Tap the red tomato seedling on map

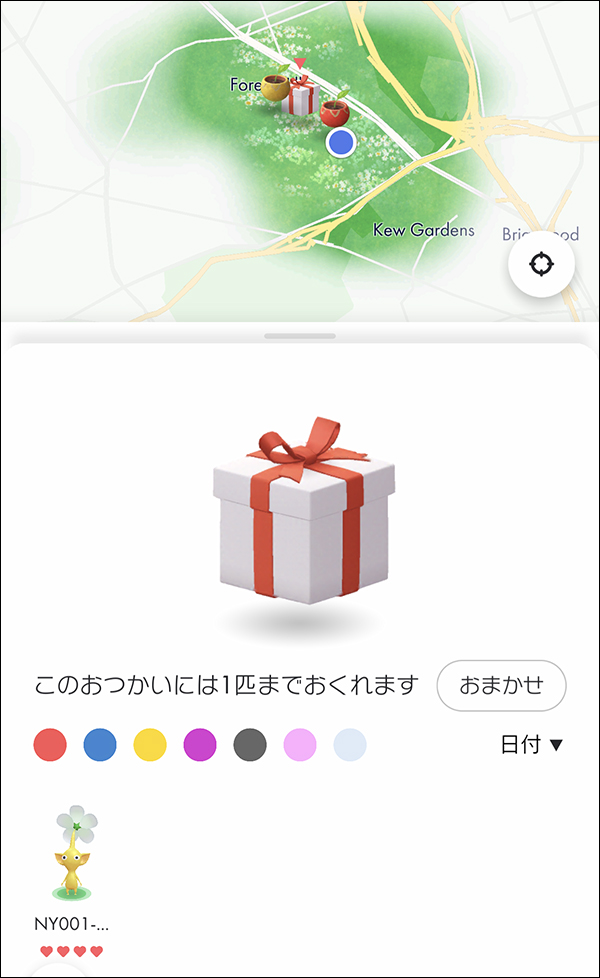pos(335,109)
